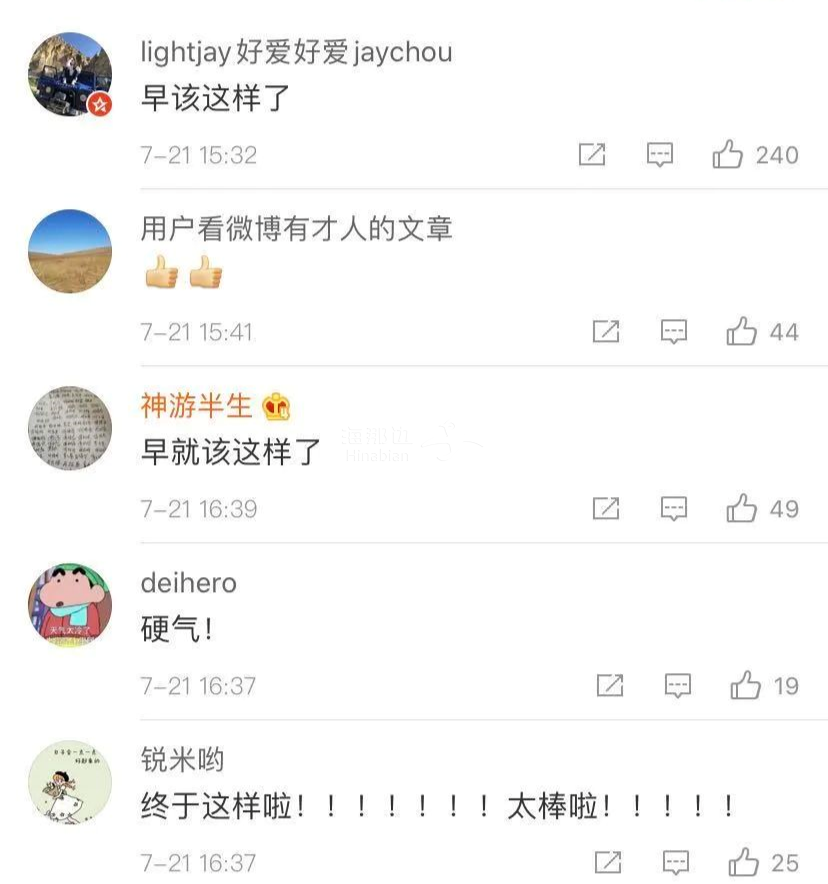
Task: Reply to 锐米哟's comment
Action: 677,862
